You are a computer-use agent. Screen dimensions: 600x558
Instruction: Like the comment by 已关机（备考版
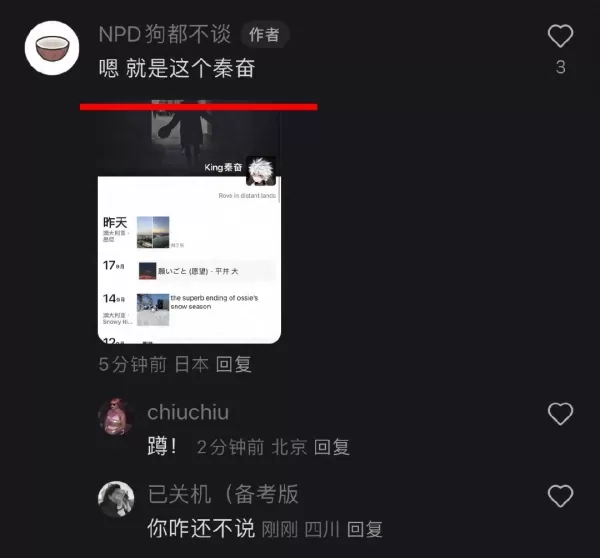pos(560,496)
